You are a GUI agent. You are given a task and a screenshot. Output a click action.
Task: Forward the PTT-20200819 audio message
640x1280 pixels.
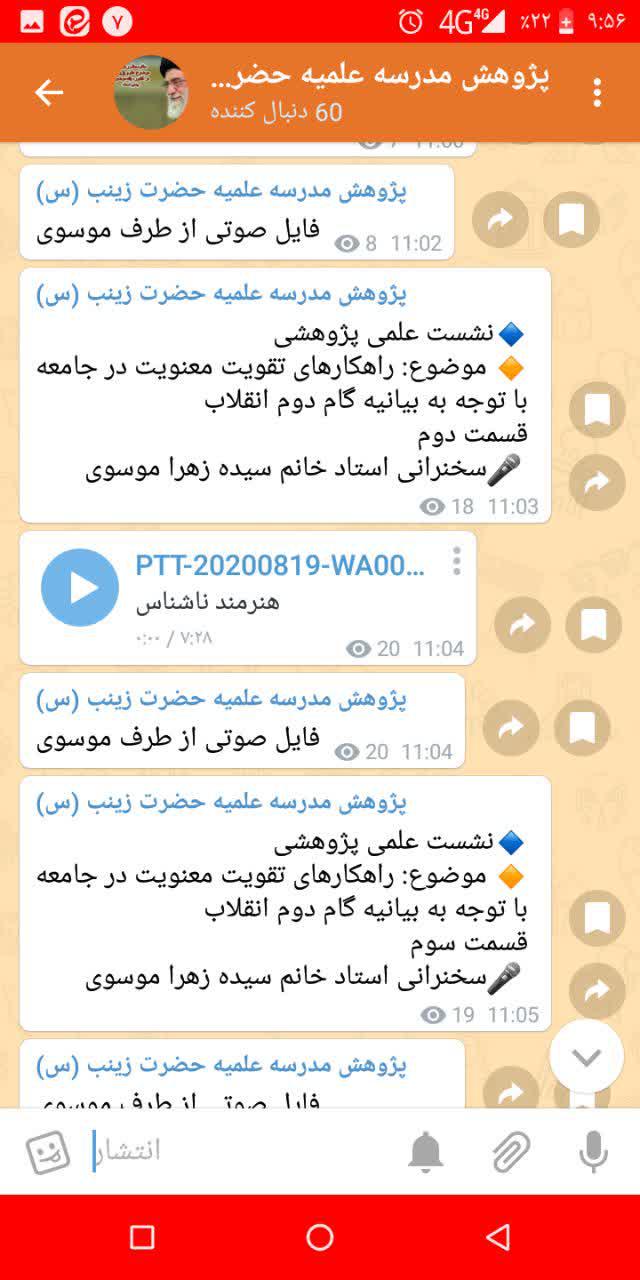[522, 625]
